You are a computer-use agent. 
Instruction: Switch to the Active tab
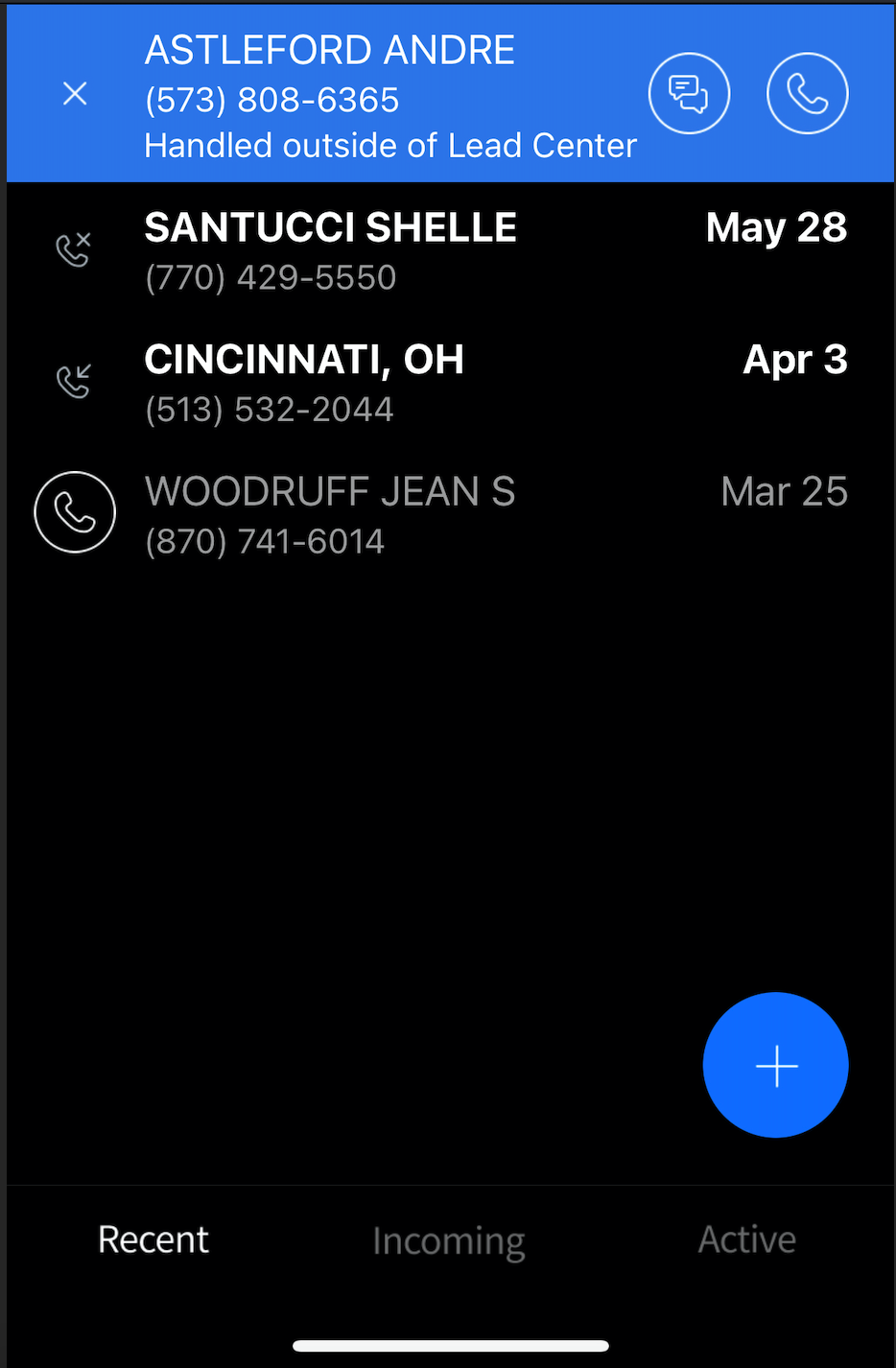coord(746,1238)
